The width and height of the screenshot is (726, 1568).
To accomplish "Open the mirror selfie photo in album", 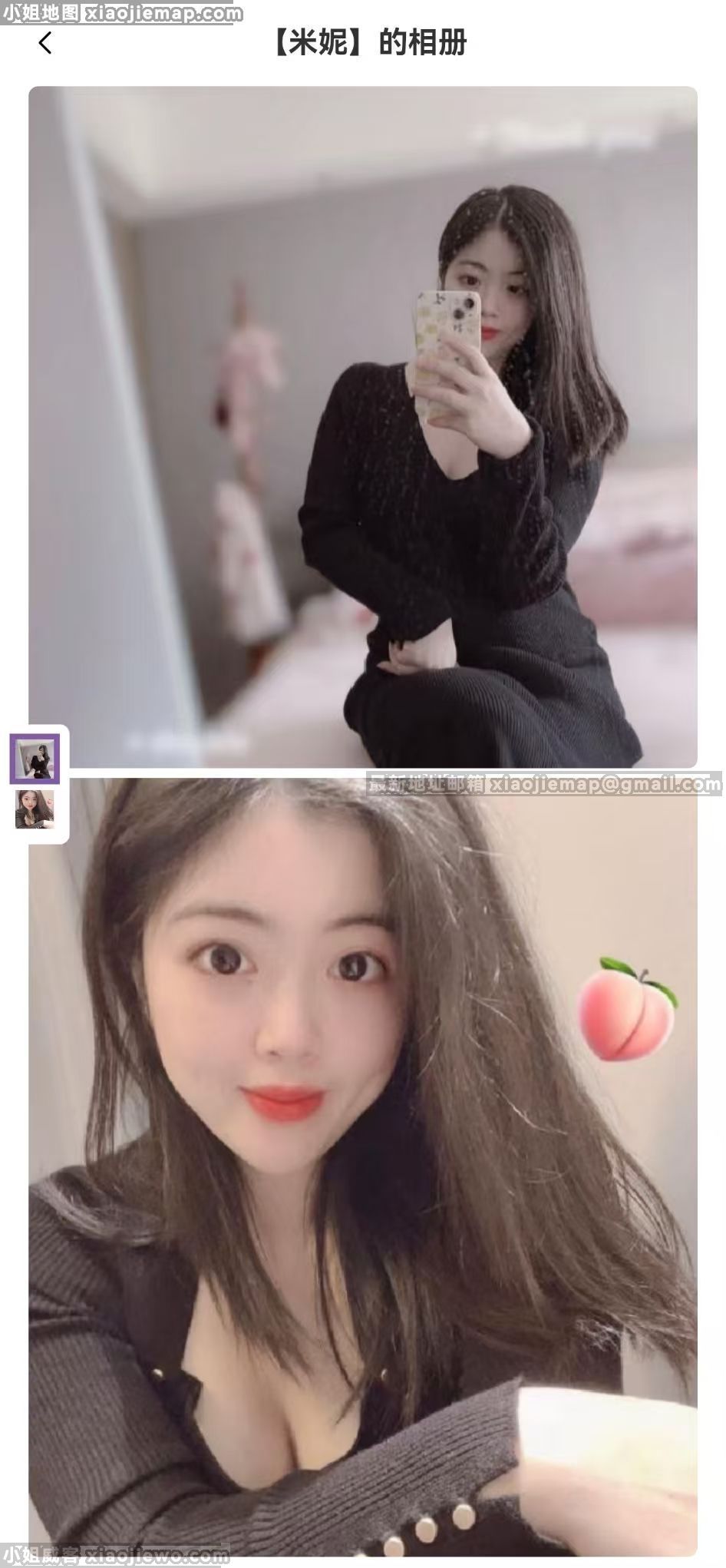I will [x=362, y=426].
